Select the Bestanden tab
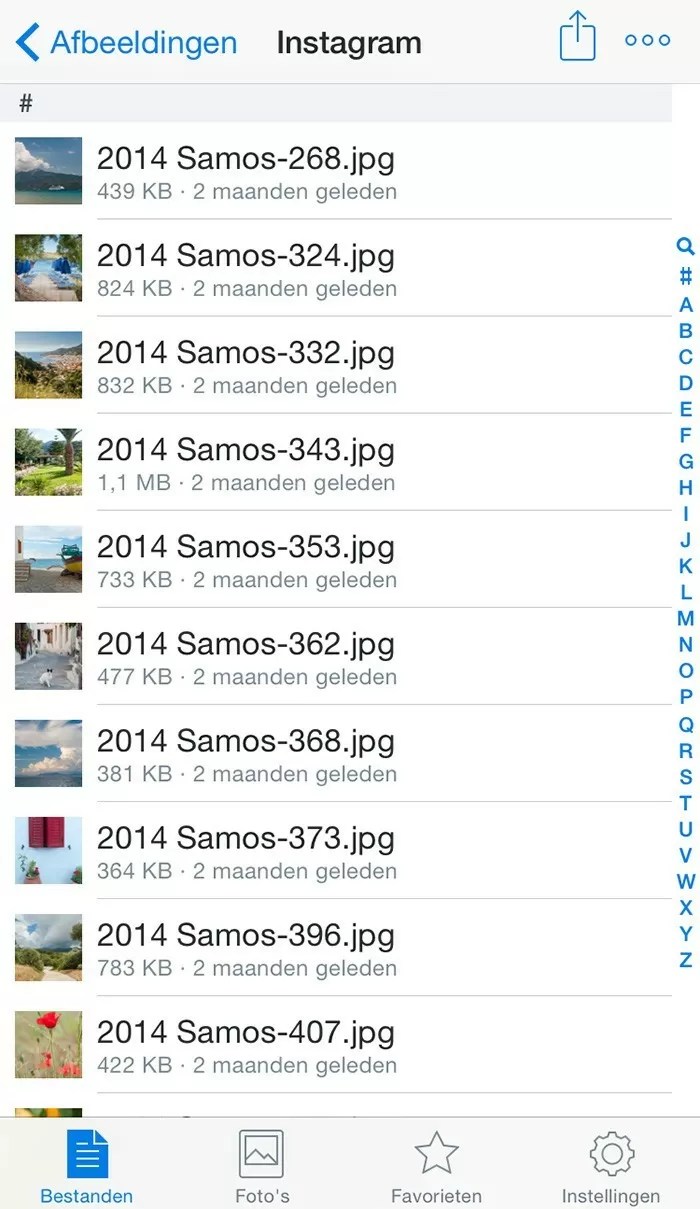Viewport: 700px width, 1209px height. (x=87, y=1167)
